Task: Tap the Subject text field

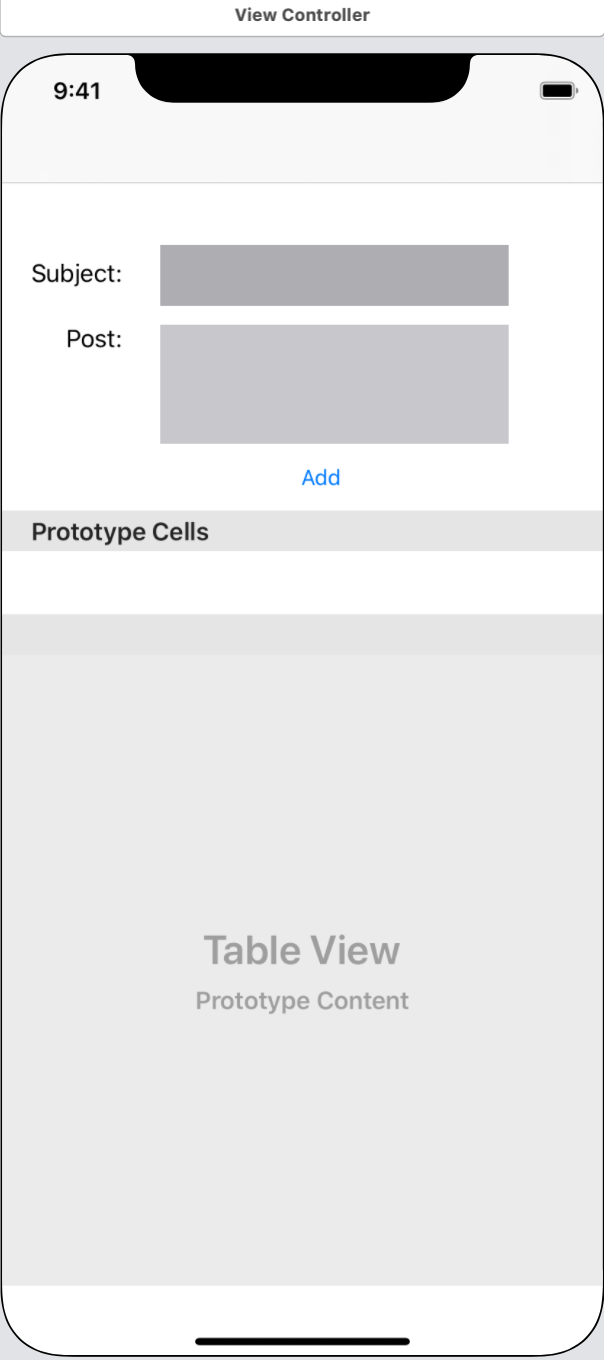Action: click(334, 275)
